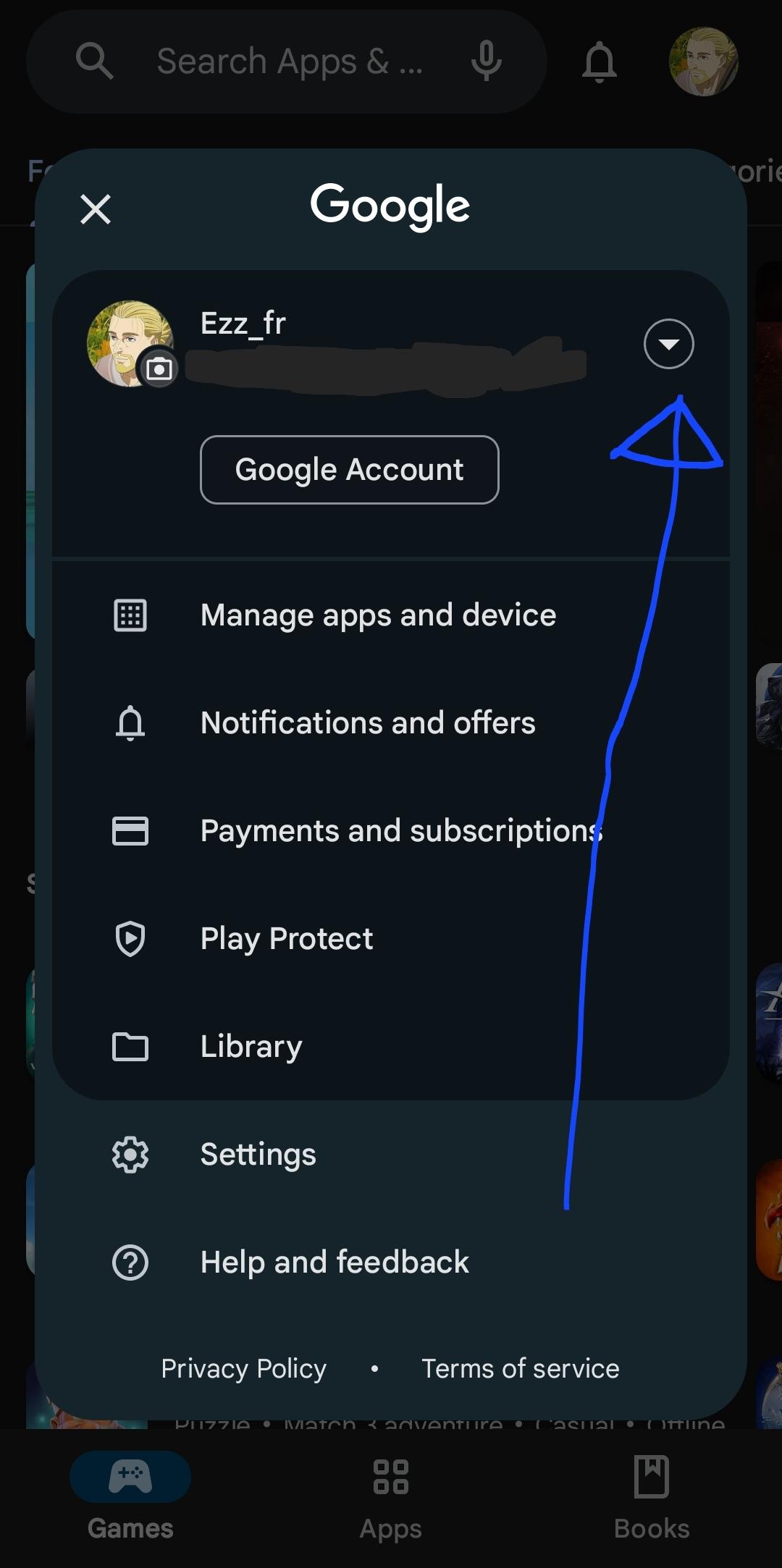
Task: View the Privacy Policy link
Action: (x=243, y=1369)
